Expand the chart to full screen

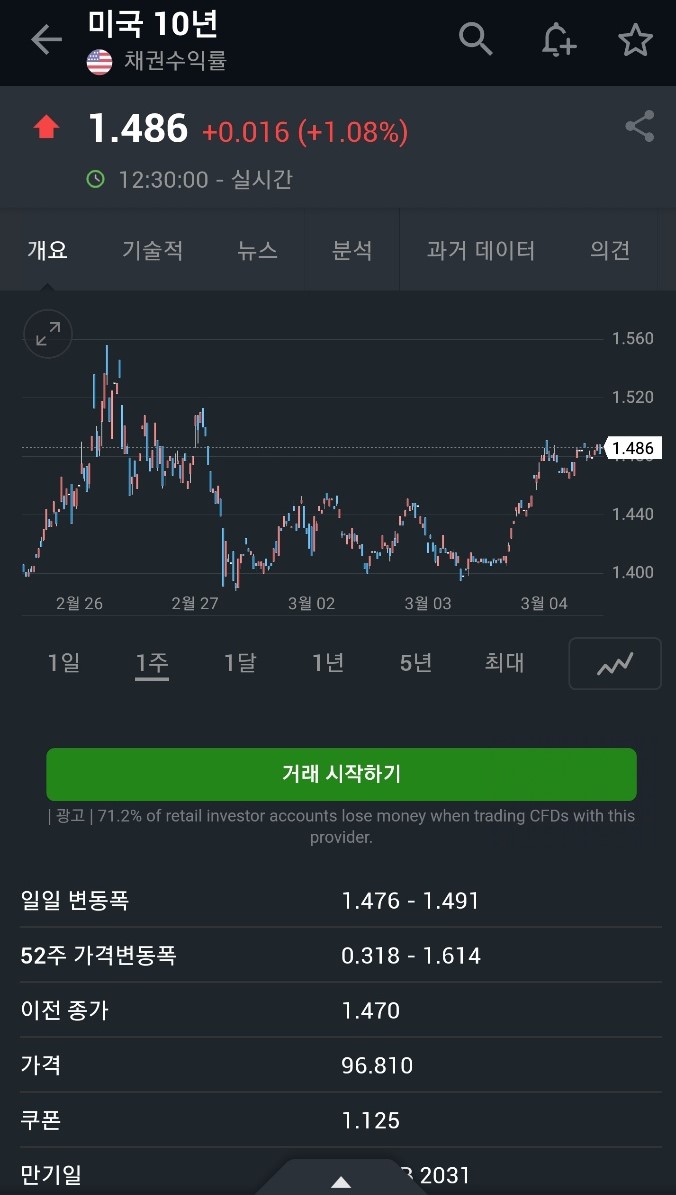coord(48,334)
